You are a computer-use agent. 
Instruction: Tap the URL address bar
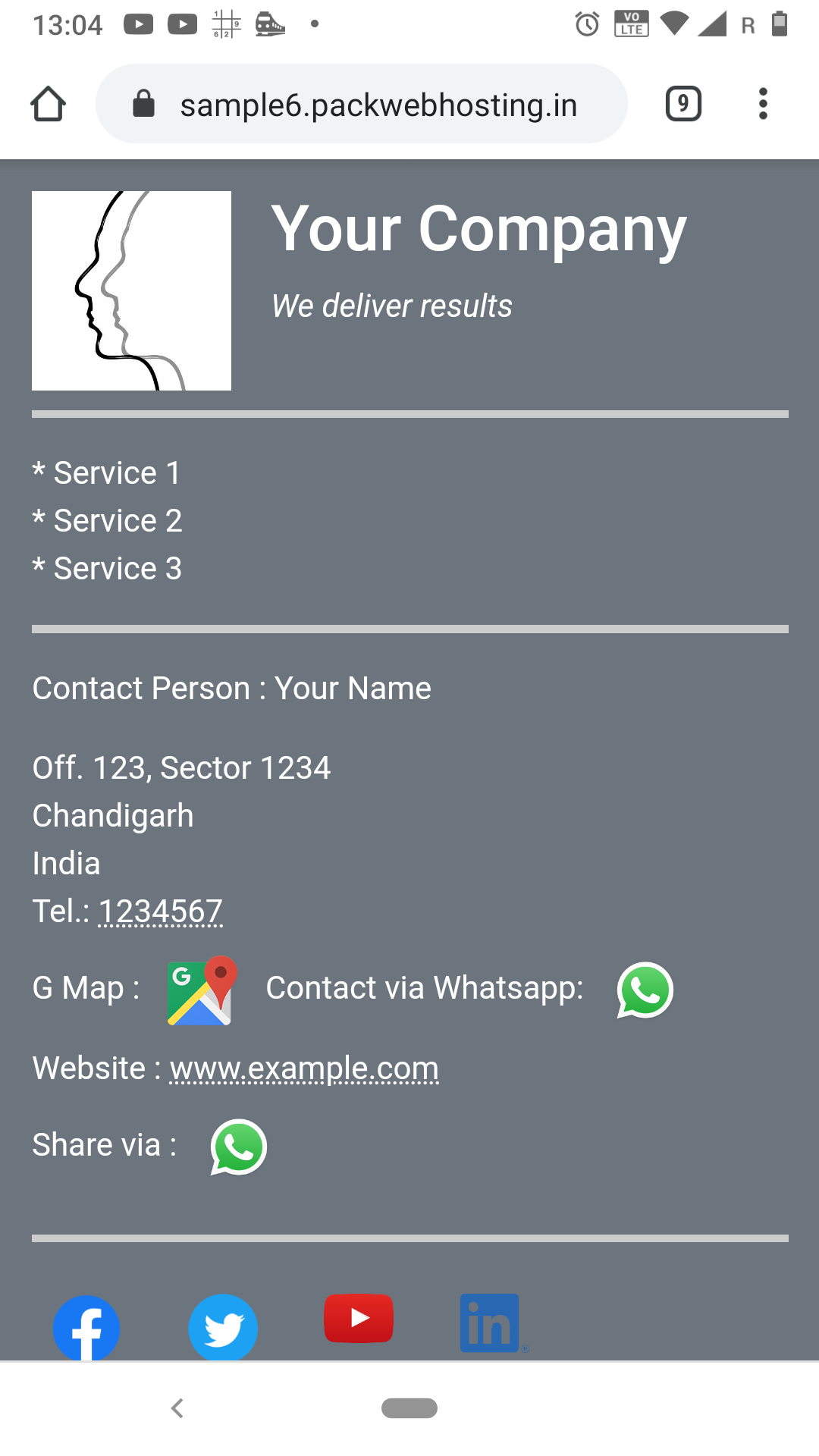[x=362, y=104]
